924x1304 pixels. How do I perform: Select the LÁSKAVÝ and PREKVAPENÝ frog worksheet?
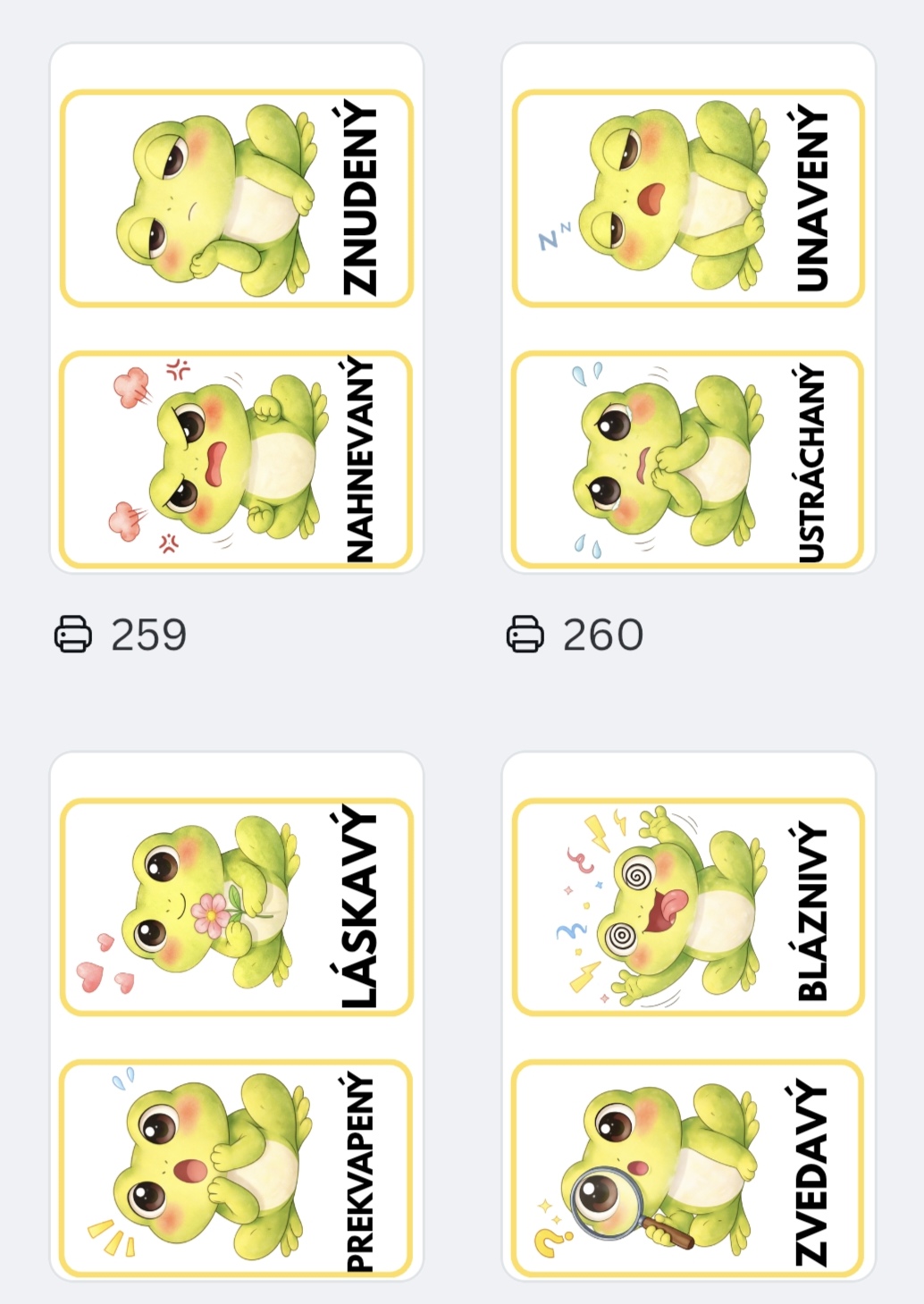coord(236,1017)
